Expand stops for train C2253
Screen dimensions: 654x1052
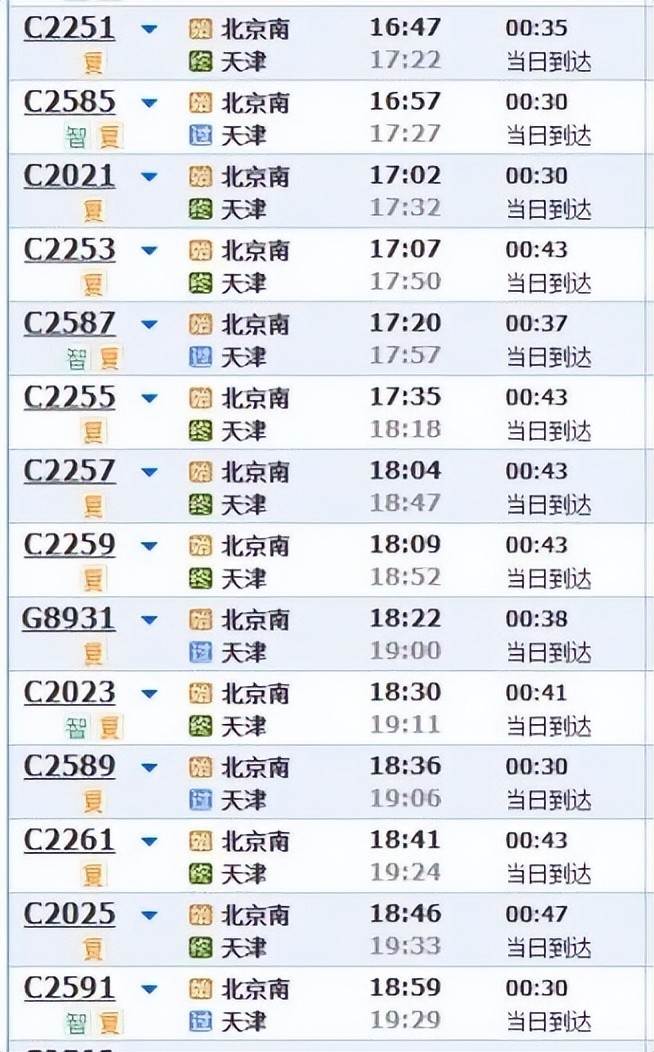pyautogui.click(x=150, y=251)
